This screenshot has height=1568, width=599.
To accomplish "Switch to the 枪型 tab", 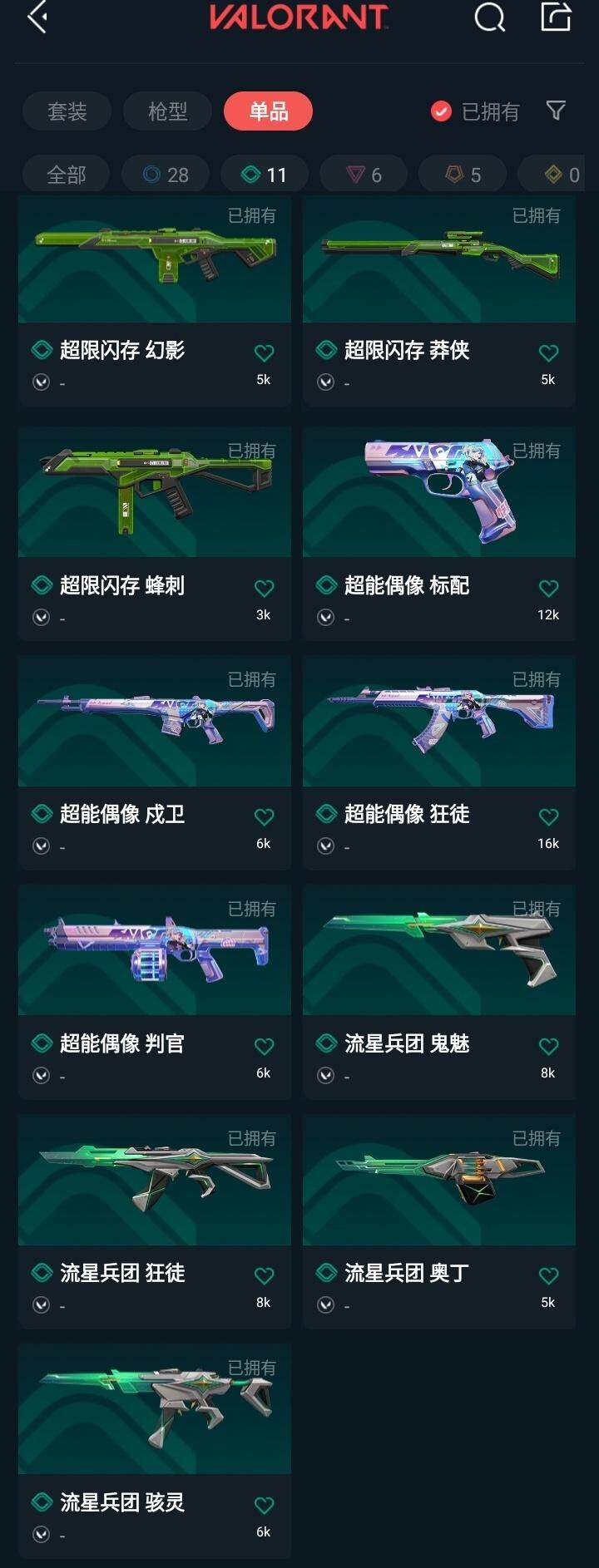I will coord(167,111).
